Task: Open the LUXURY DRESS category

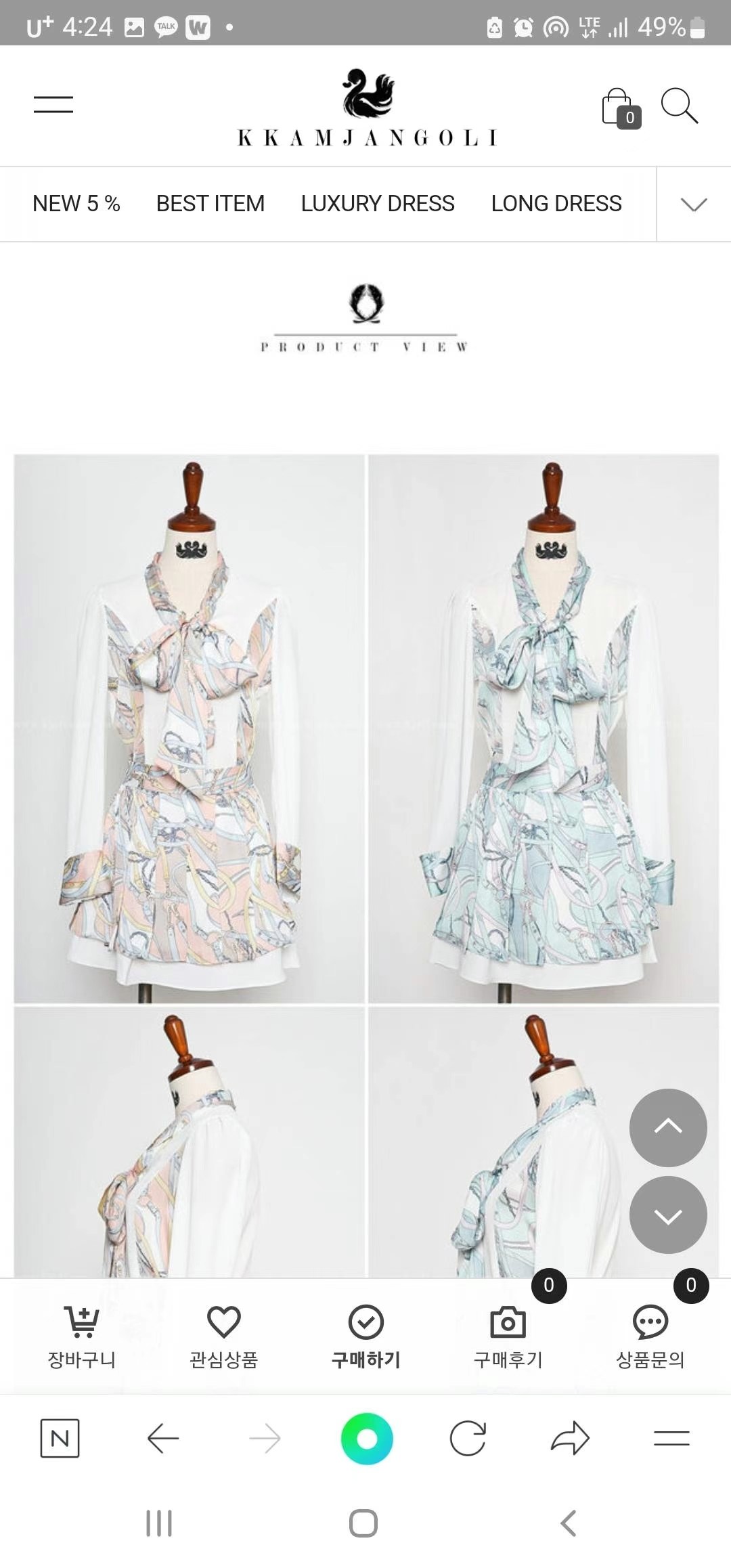Action: click(378, 203)
